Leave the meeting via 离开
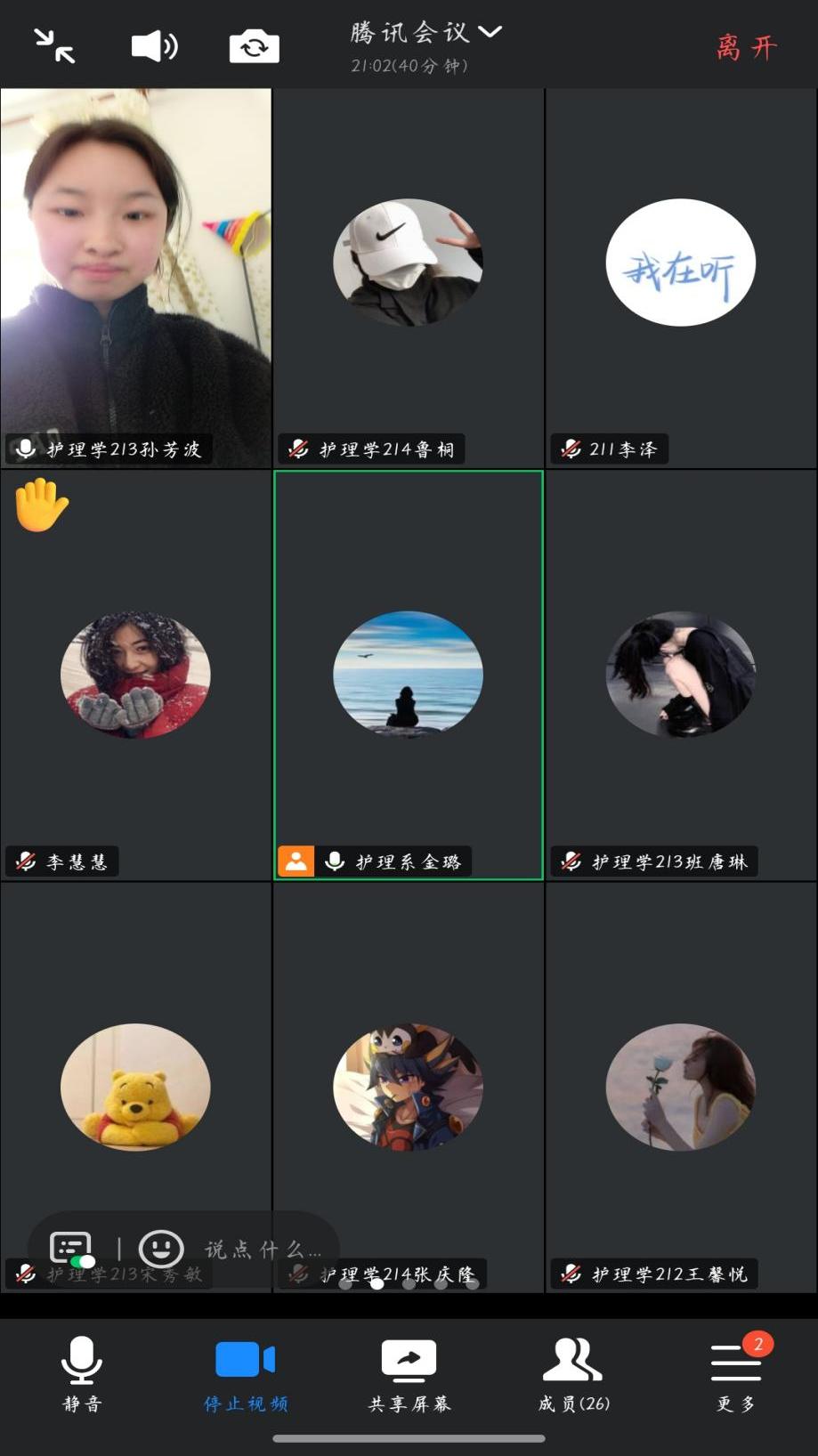 click(x=747, y=47)
